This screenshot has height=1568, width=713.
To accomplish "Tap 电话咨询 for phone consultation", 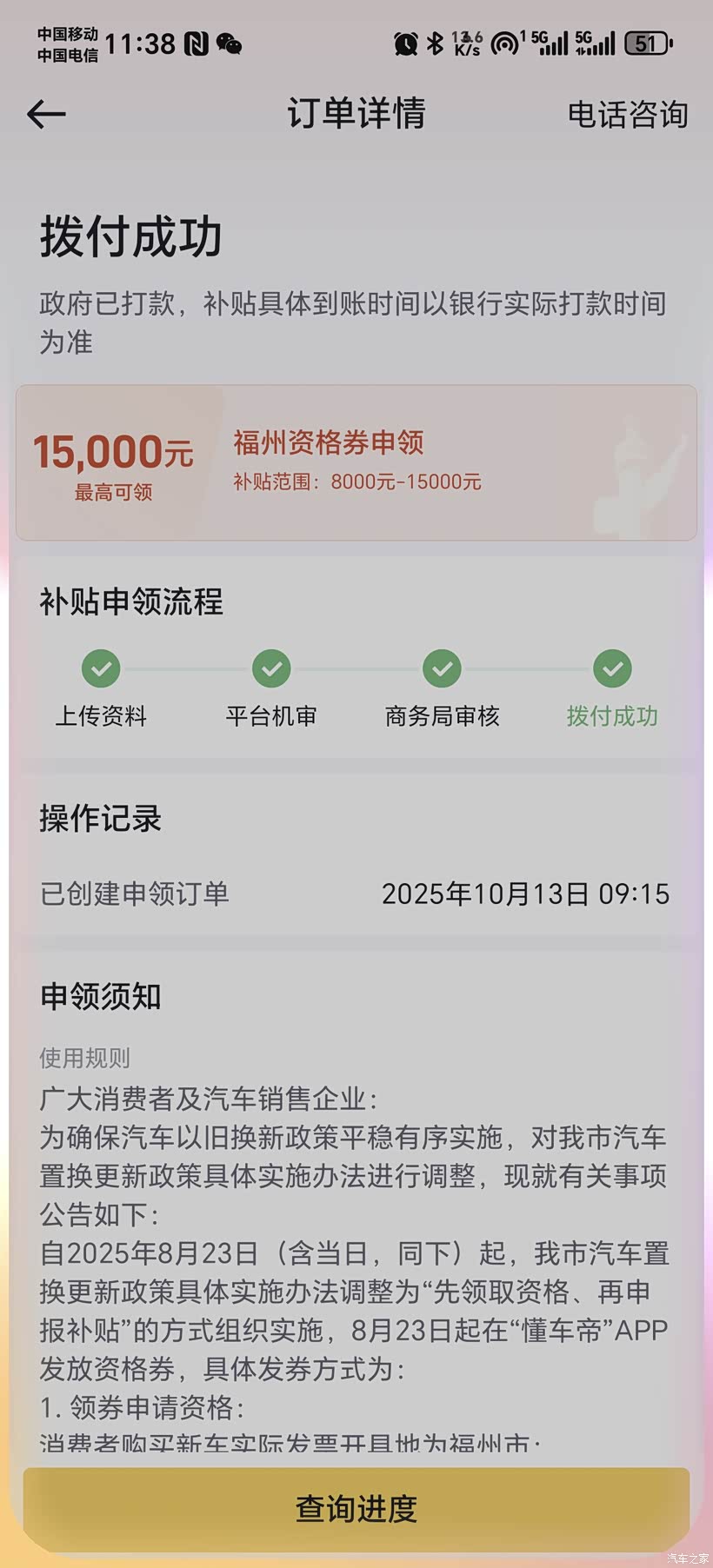I will 627,115.
